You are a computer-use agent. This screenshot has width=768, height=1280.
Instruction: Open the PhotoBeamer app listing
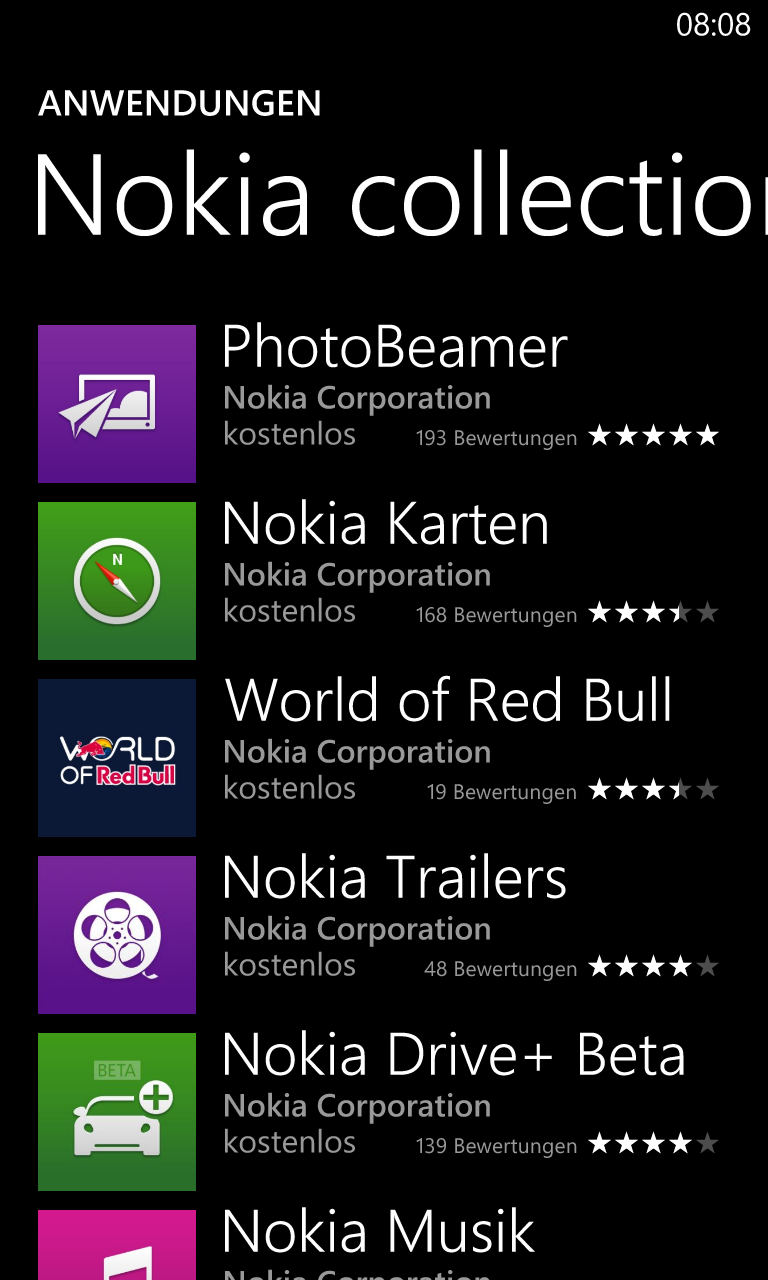[380, 403]
